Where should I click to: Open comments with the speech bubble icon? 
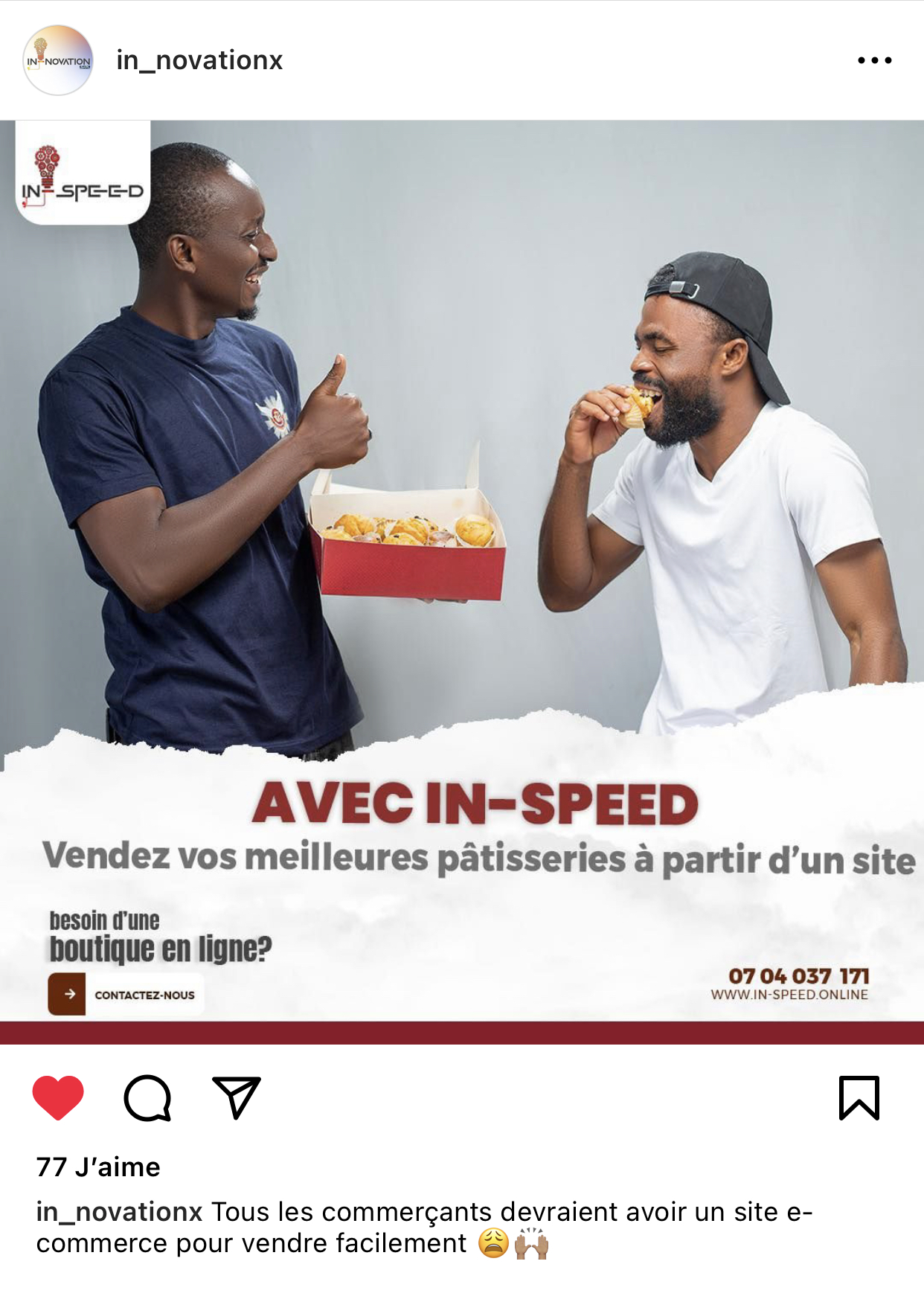(x=147, y=1098)
